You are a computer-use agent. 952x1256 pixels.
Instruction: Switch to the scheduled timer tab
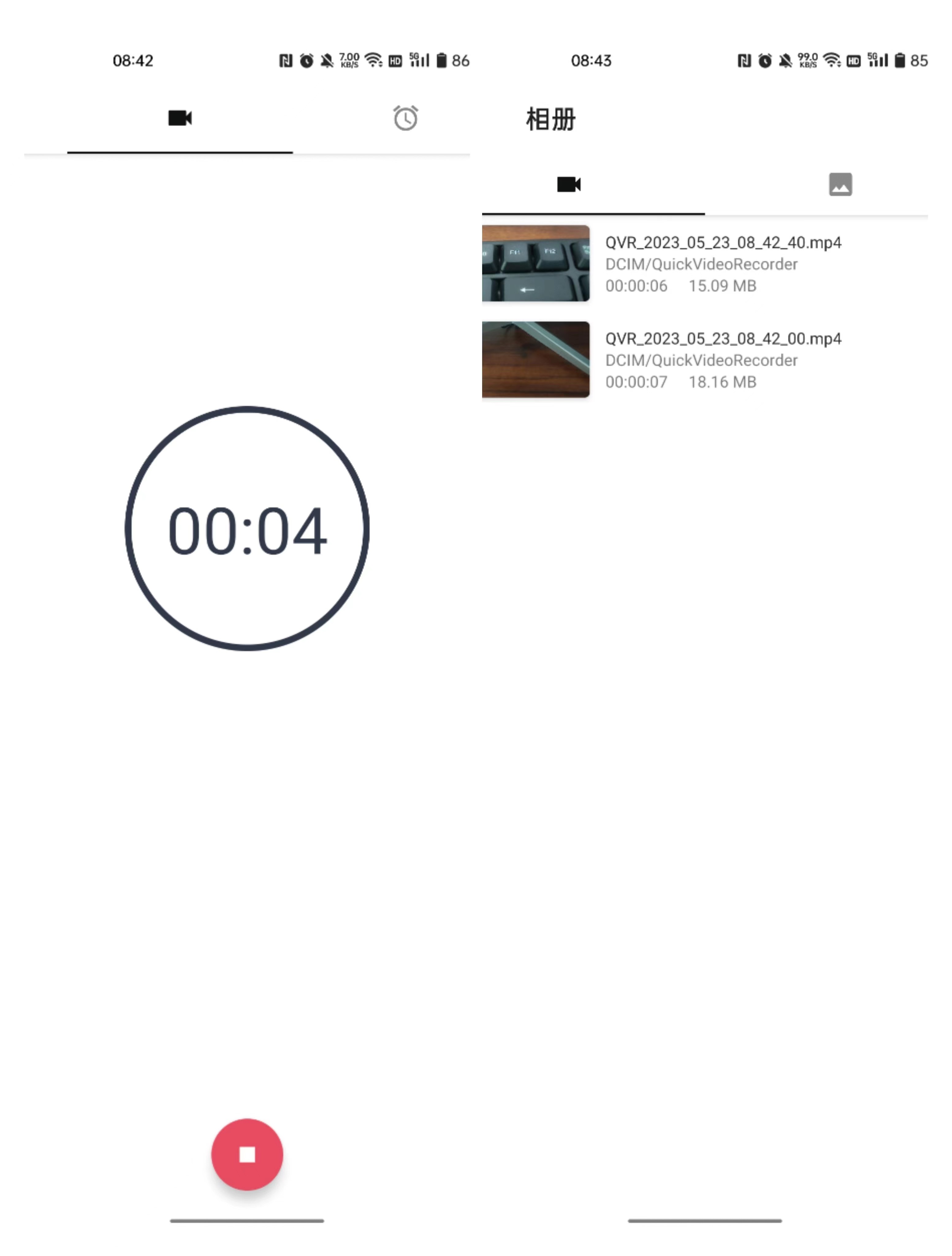click(405, 118)
